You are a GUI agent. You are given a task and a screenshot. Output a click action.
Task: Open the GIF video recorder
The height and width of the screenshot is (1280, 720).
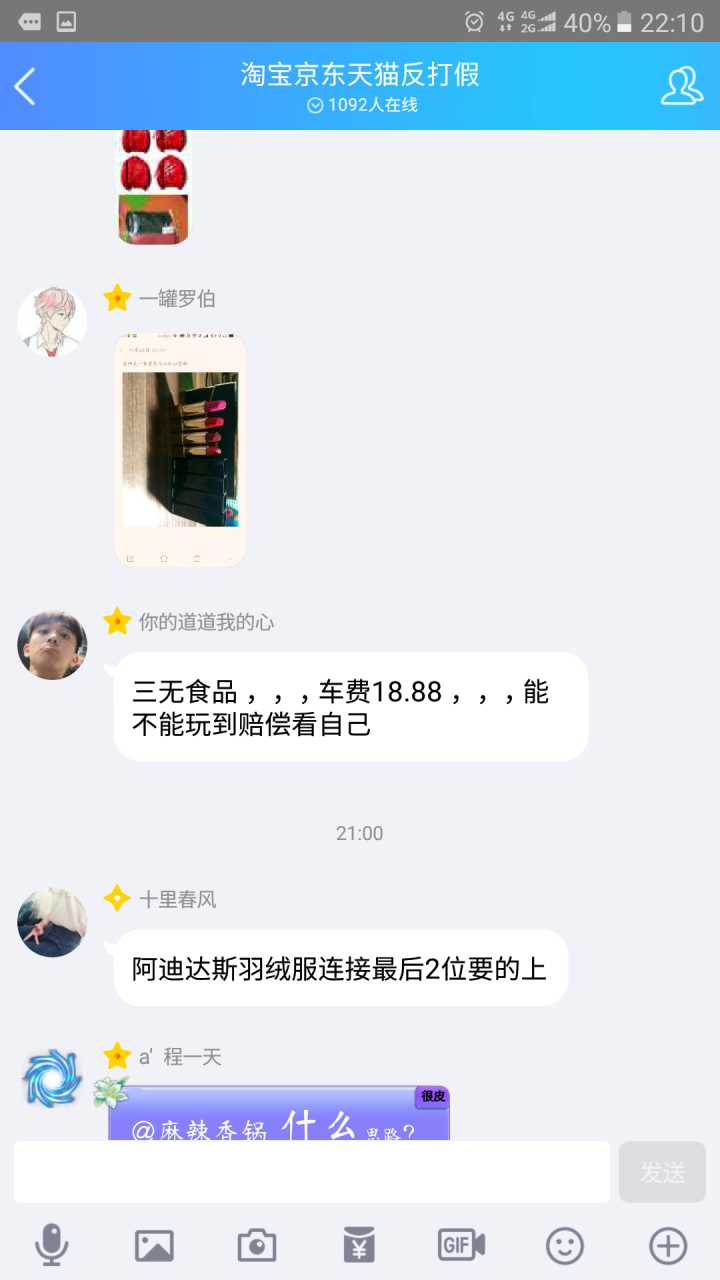tap(461, 1245)
